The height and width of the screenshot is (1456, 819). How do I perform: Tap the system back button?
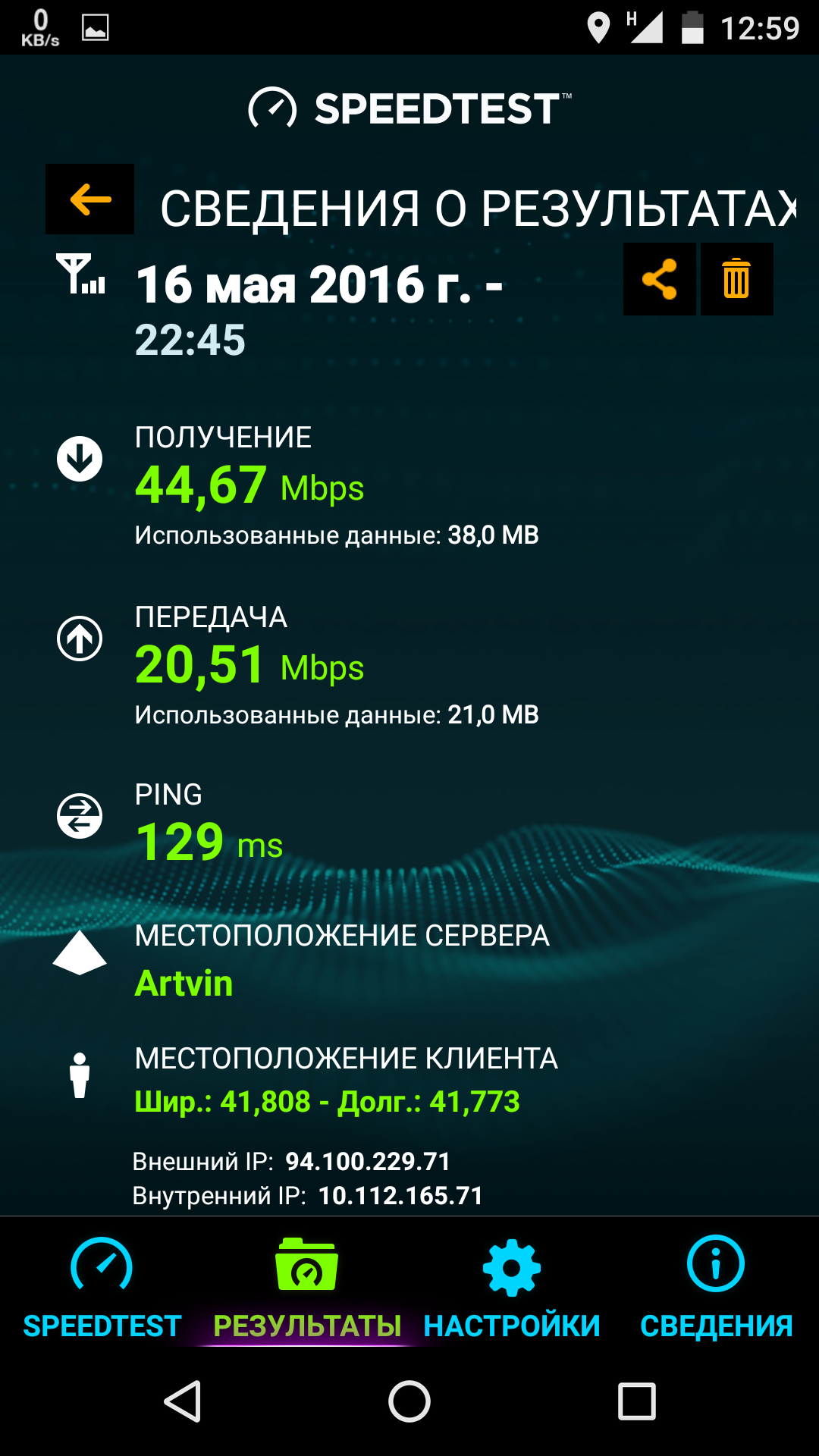183,1401
